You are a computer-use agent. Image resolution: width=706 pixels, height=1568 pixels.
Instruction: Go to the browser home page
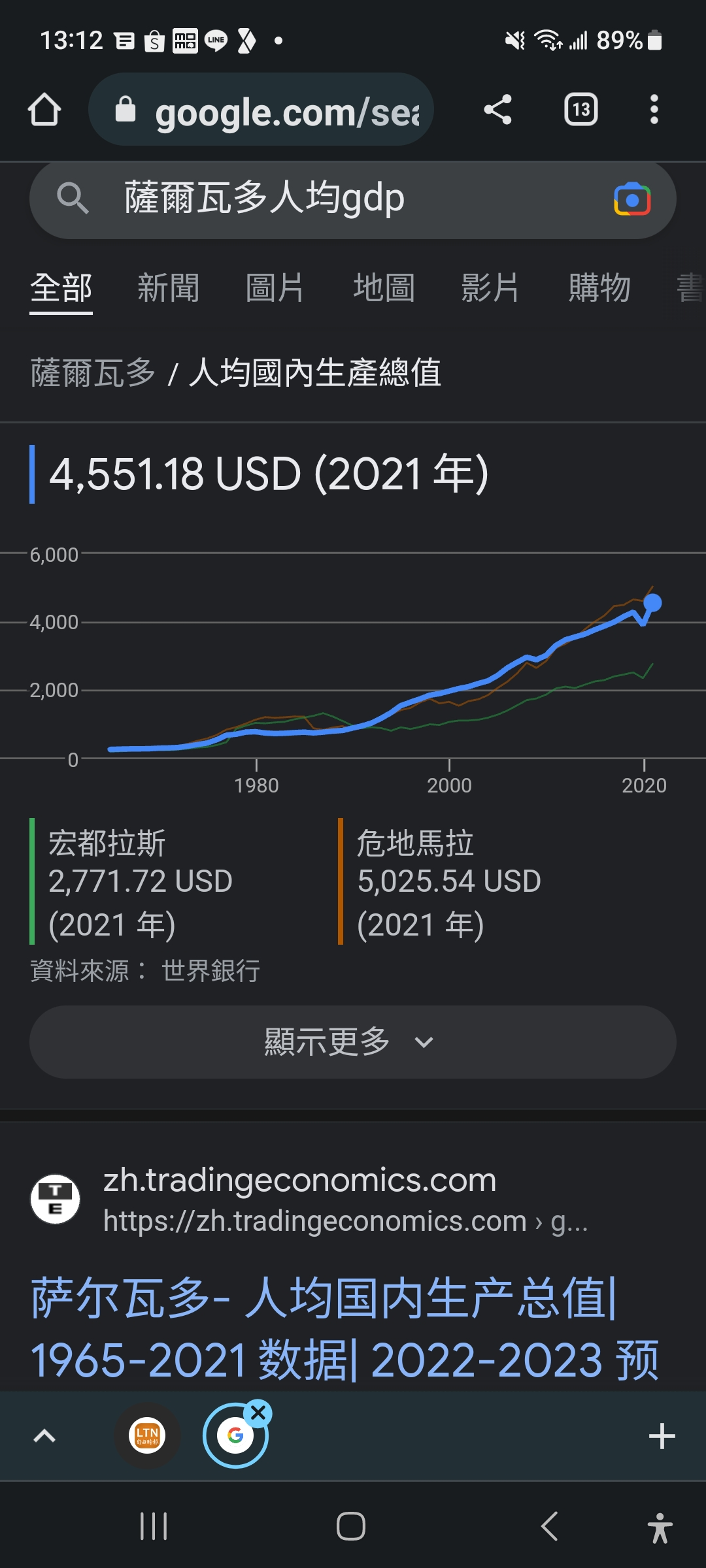pos(44,109)
